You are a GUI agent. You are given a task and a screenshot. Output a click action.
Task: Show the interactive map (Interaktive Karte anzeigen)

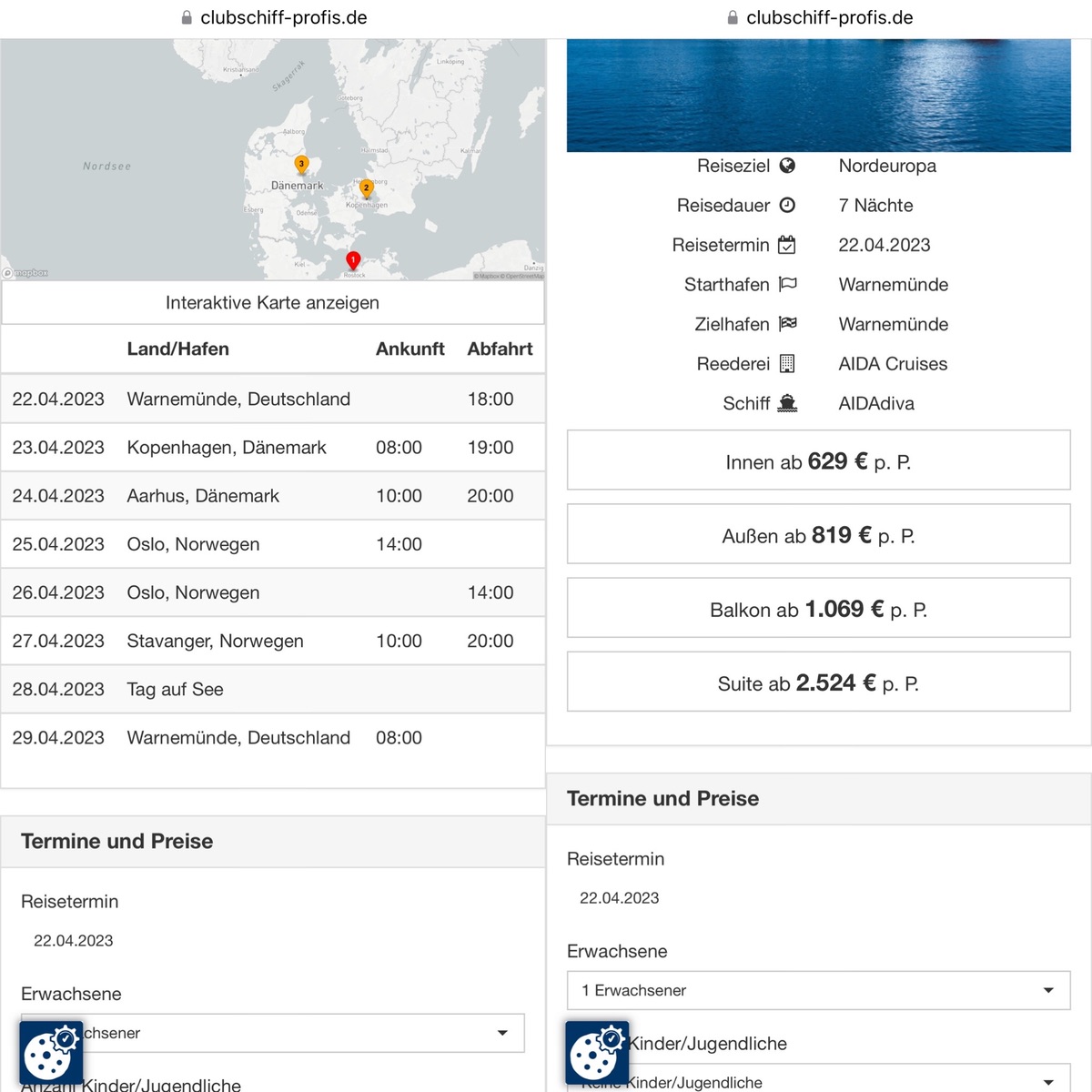pos(273,303)
